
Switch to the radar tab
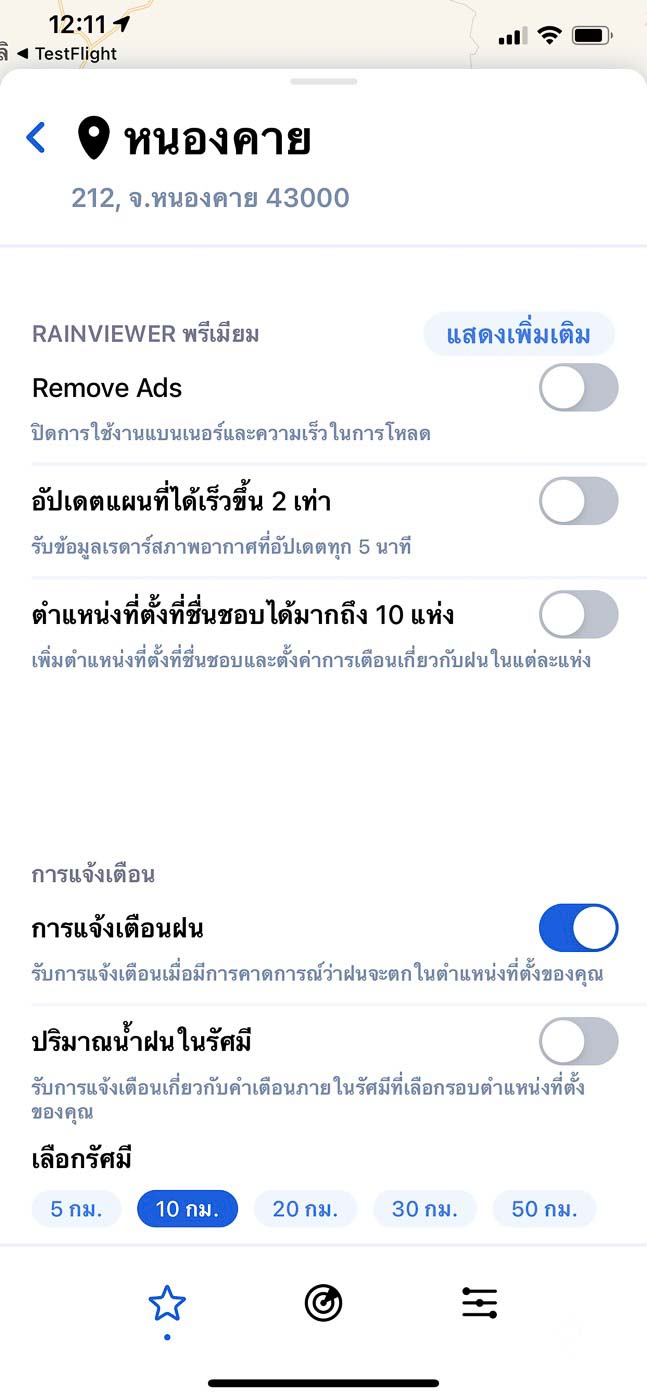coord(323,1303)
